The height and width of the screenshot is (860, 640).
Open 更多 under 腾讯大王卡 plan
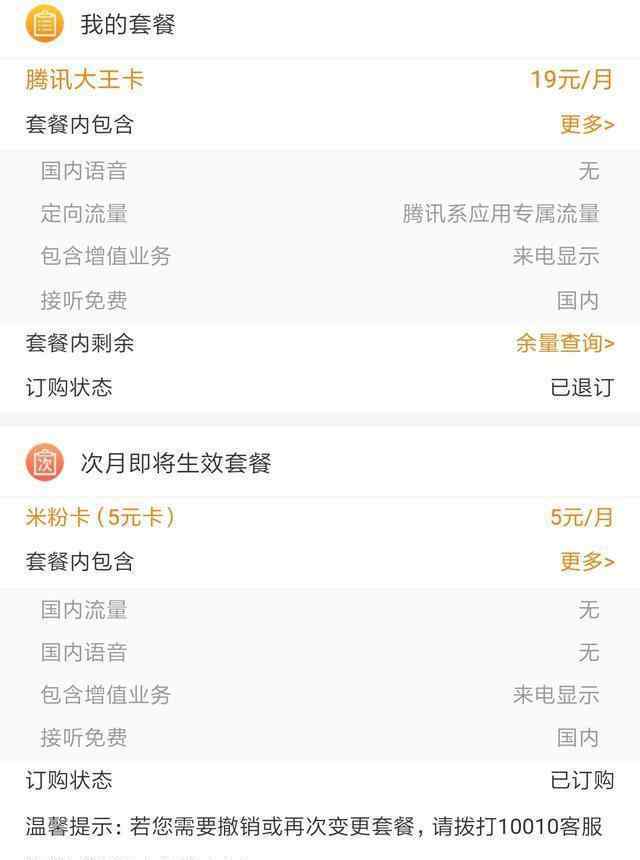[x=586, y=125]
